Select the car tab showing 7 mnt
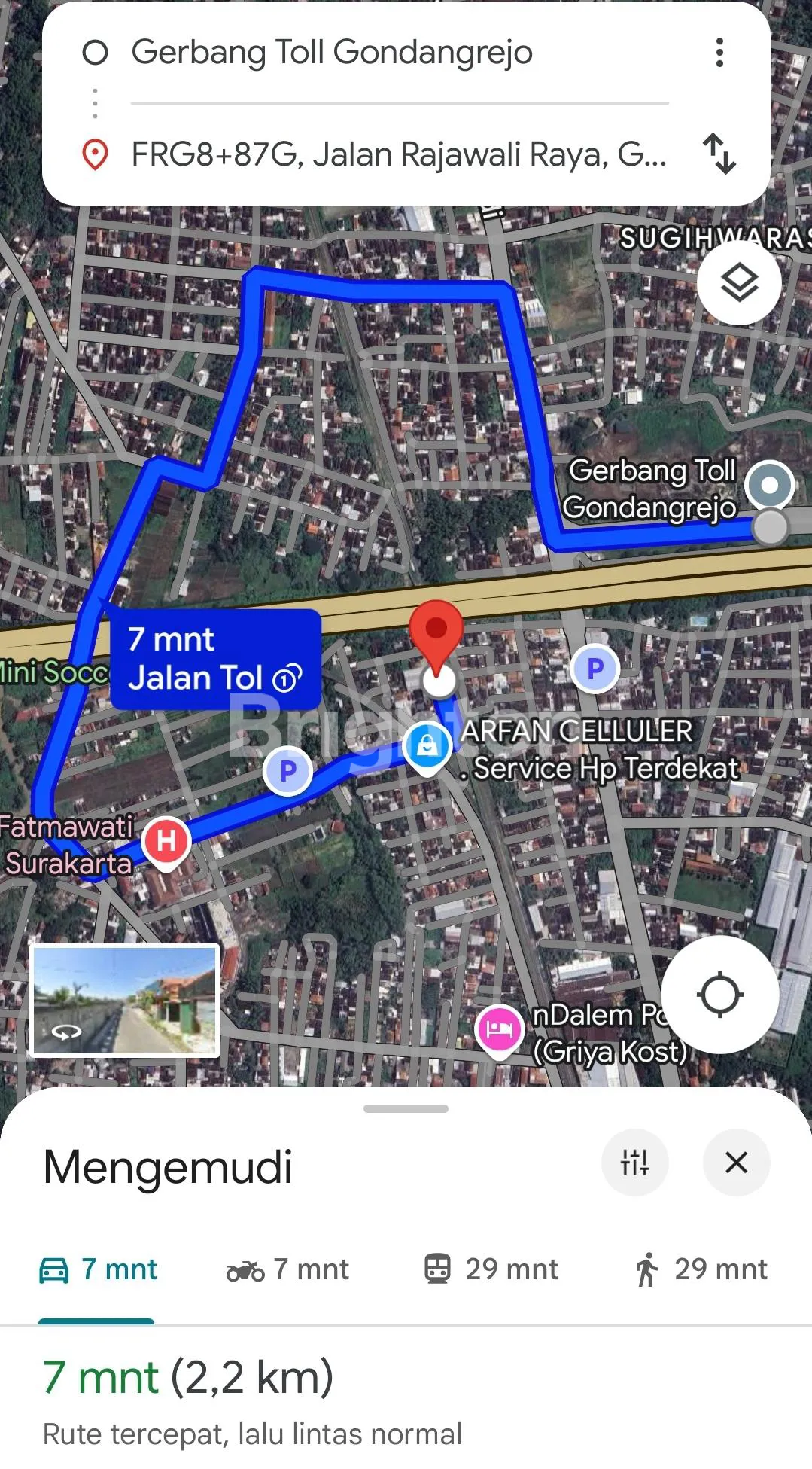The width and height of the screenshot is (812, 1469). point(98,1269)
